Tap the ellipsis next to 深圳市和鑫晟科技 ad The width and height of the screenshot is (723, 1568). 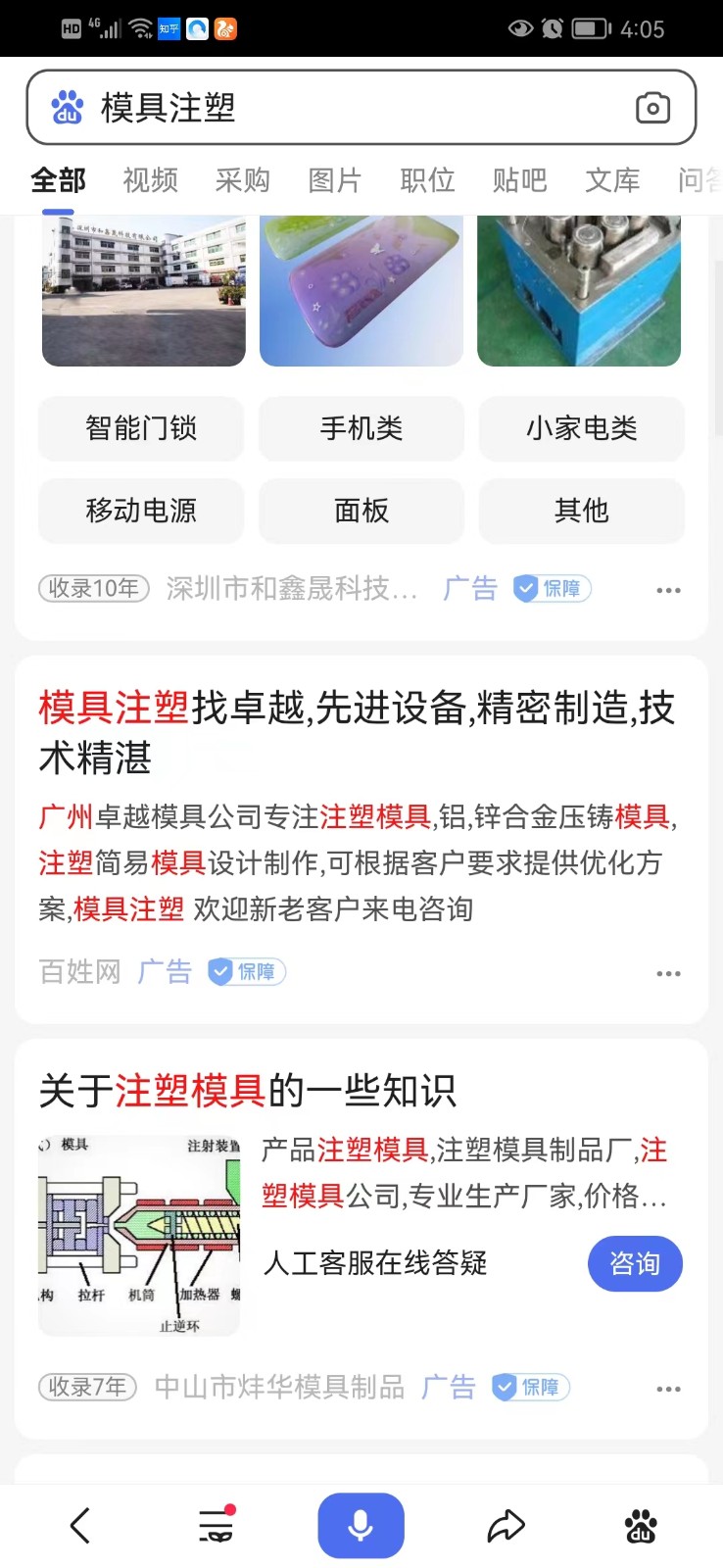tap(669, 589)
